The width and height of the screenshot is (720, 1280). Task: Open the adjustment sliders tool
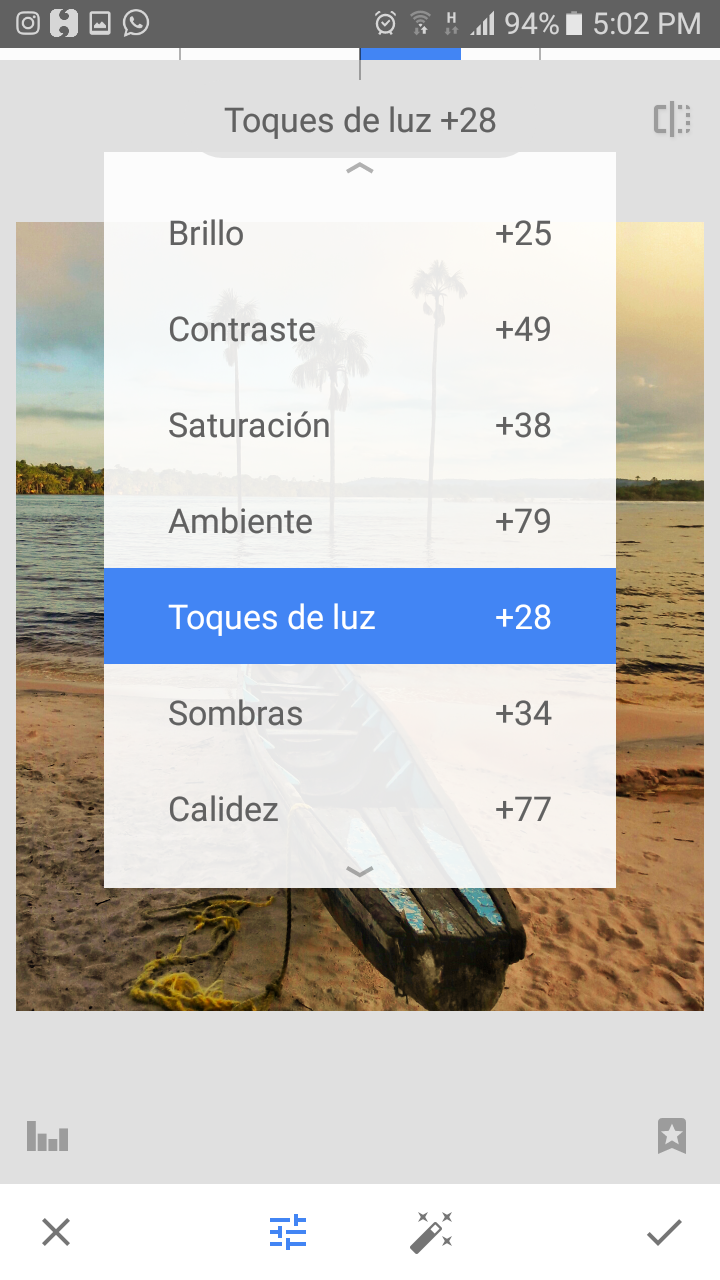(x=288, y=1232)
